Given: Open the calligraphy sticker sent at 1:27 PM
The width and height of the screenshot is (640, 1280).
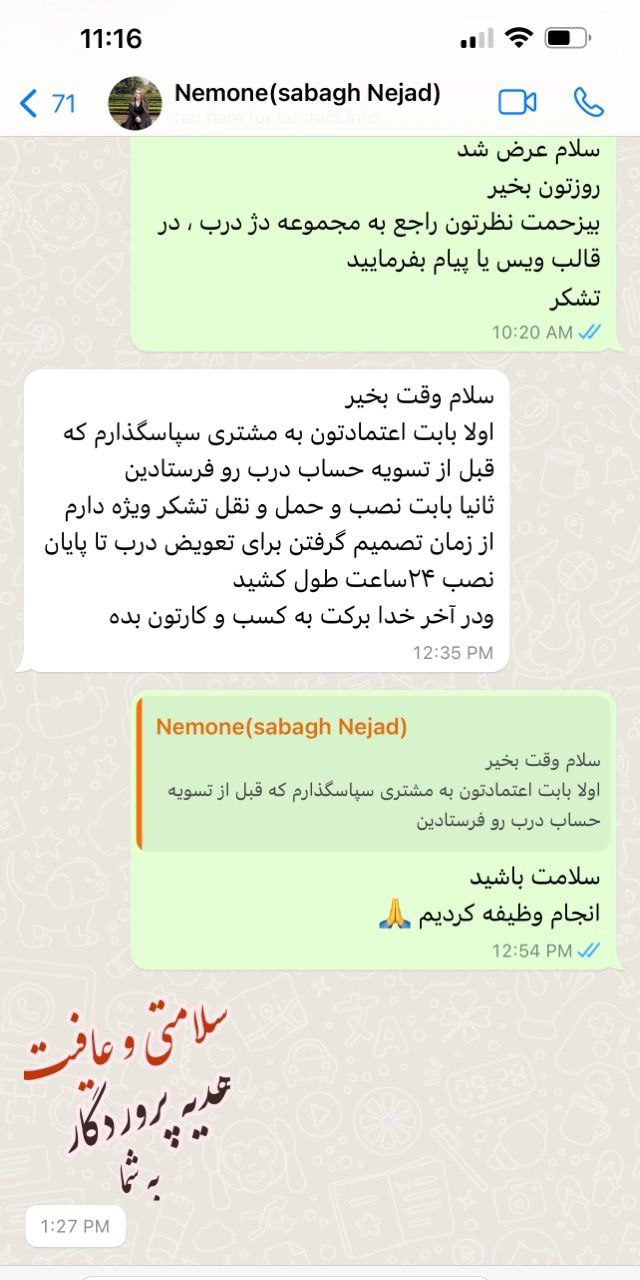Looking at the screenshot, I should click(x=127, y=1097).
